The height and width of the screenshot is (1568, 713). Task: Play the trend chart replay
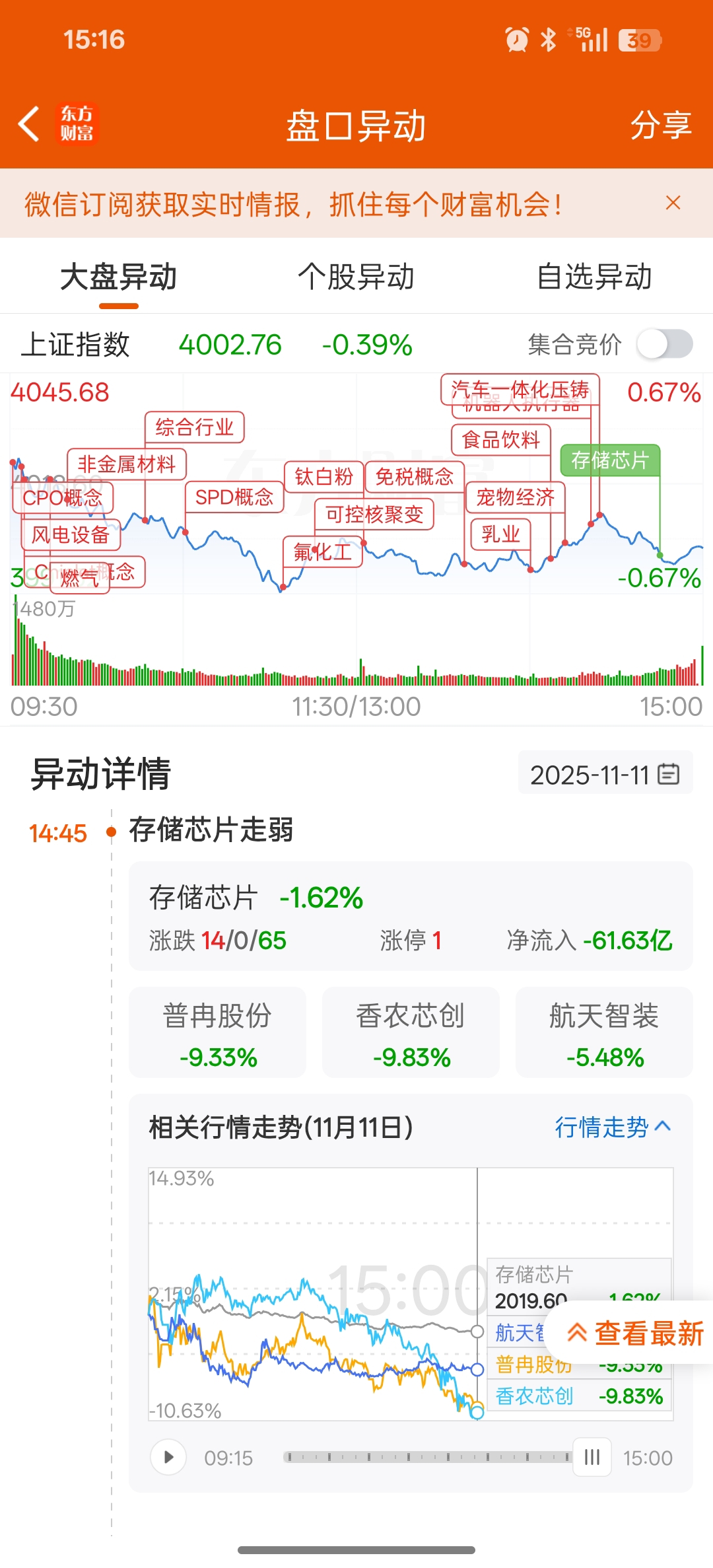tap(168, 1457)
